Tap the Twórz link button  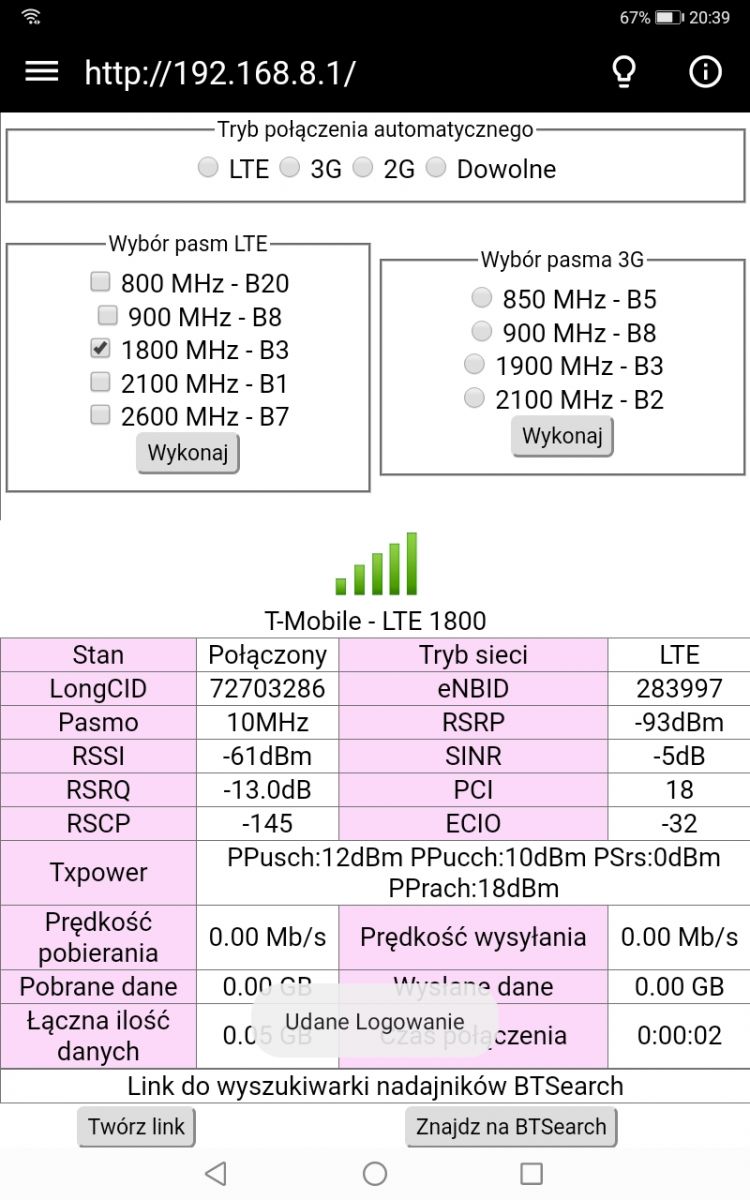click(x=136, y=1127)
